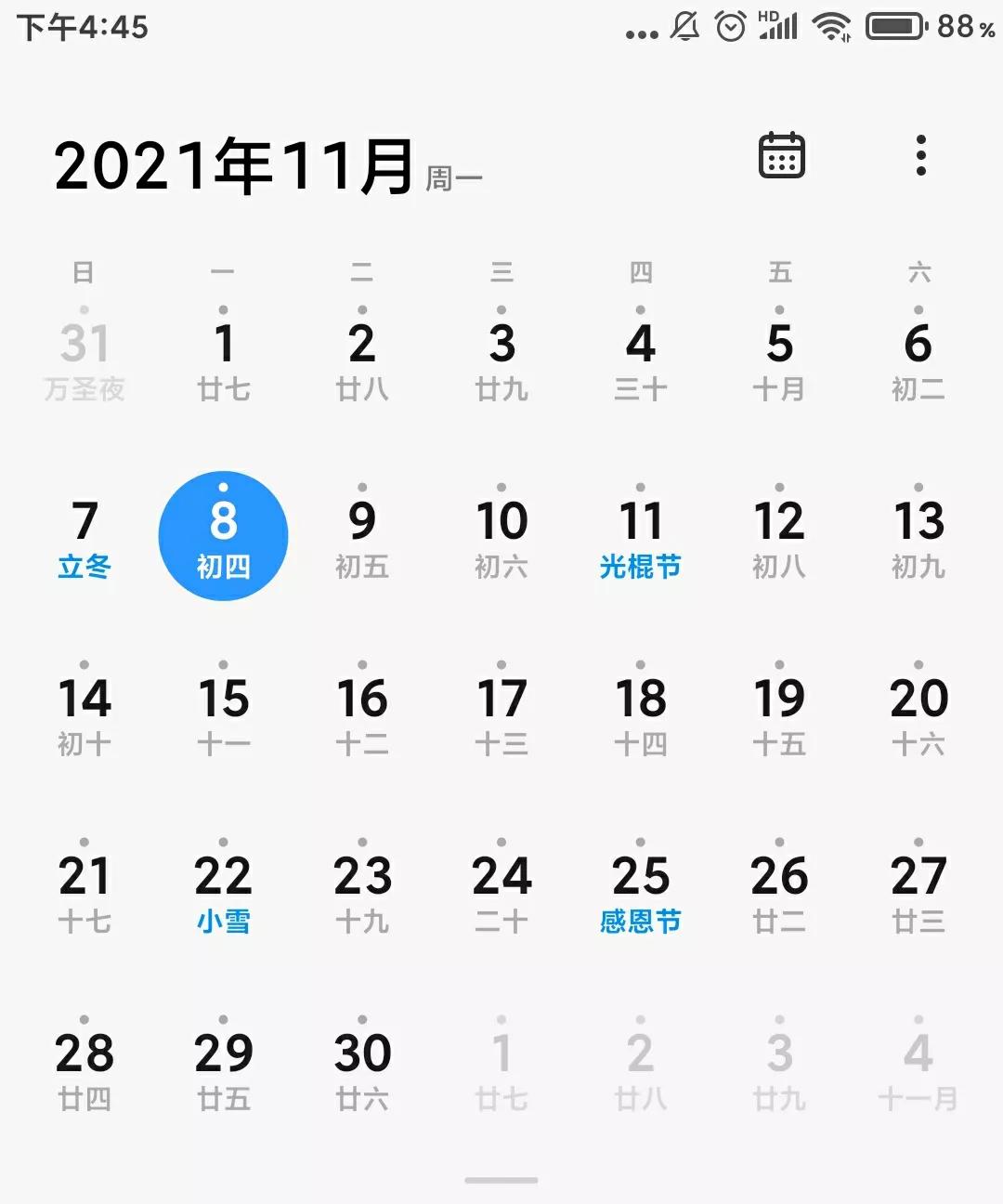Select November 7 立冬
Screen dimensions: 1003x1204
[x=85, y=536]
